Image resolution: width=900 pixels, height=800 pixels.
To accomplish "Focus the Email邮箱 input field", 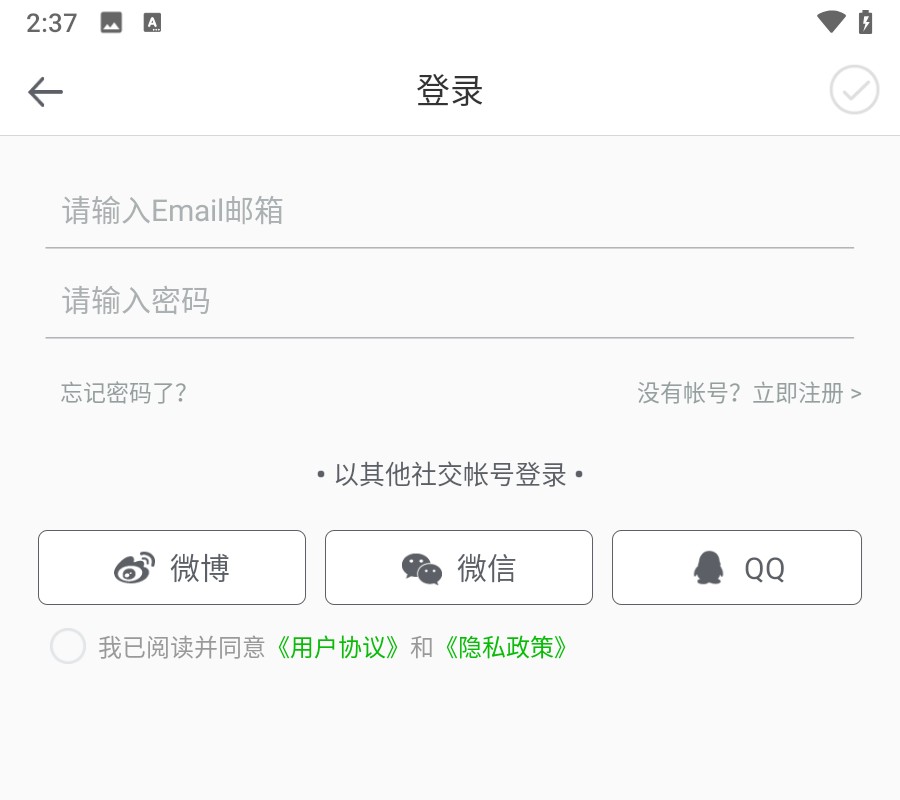I will click(449, 211).
